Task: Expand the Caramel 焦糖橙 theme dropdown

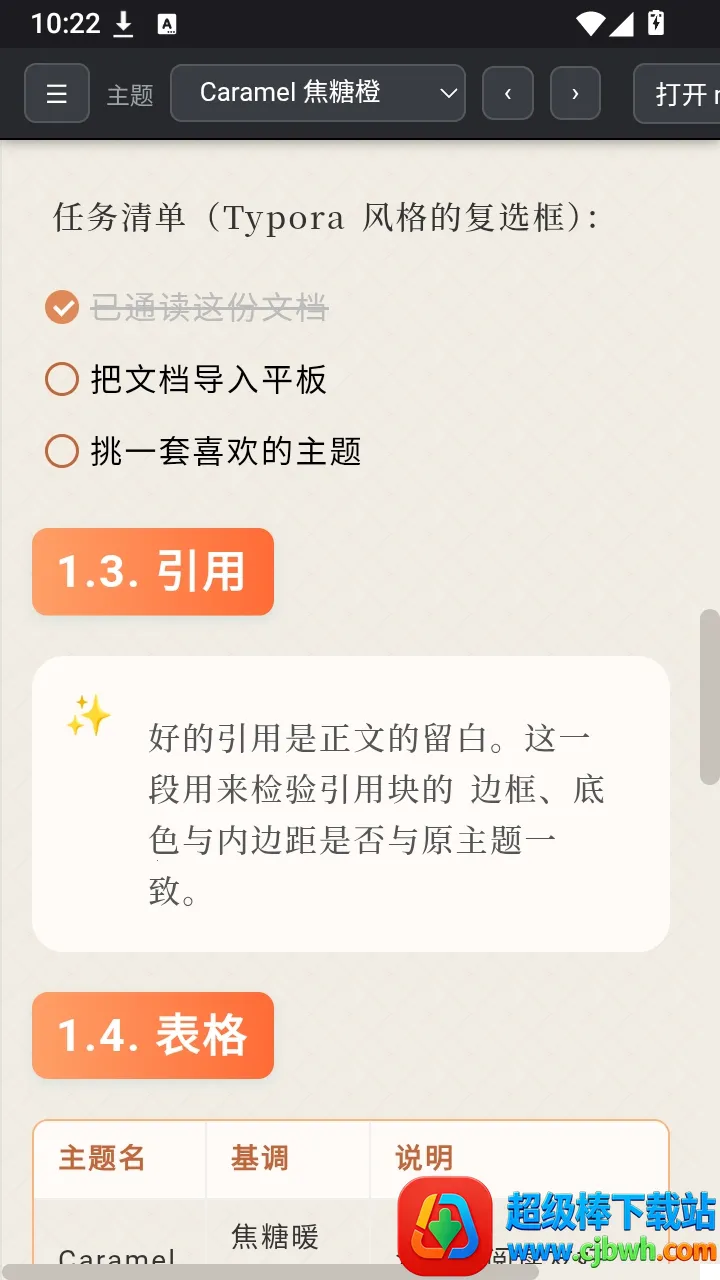Action: tap(318, 93)
